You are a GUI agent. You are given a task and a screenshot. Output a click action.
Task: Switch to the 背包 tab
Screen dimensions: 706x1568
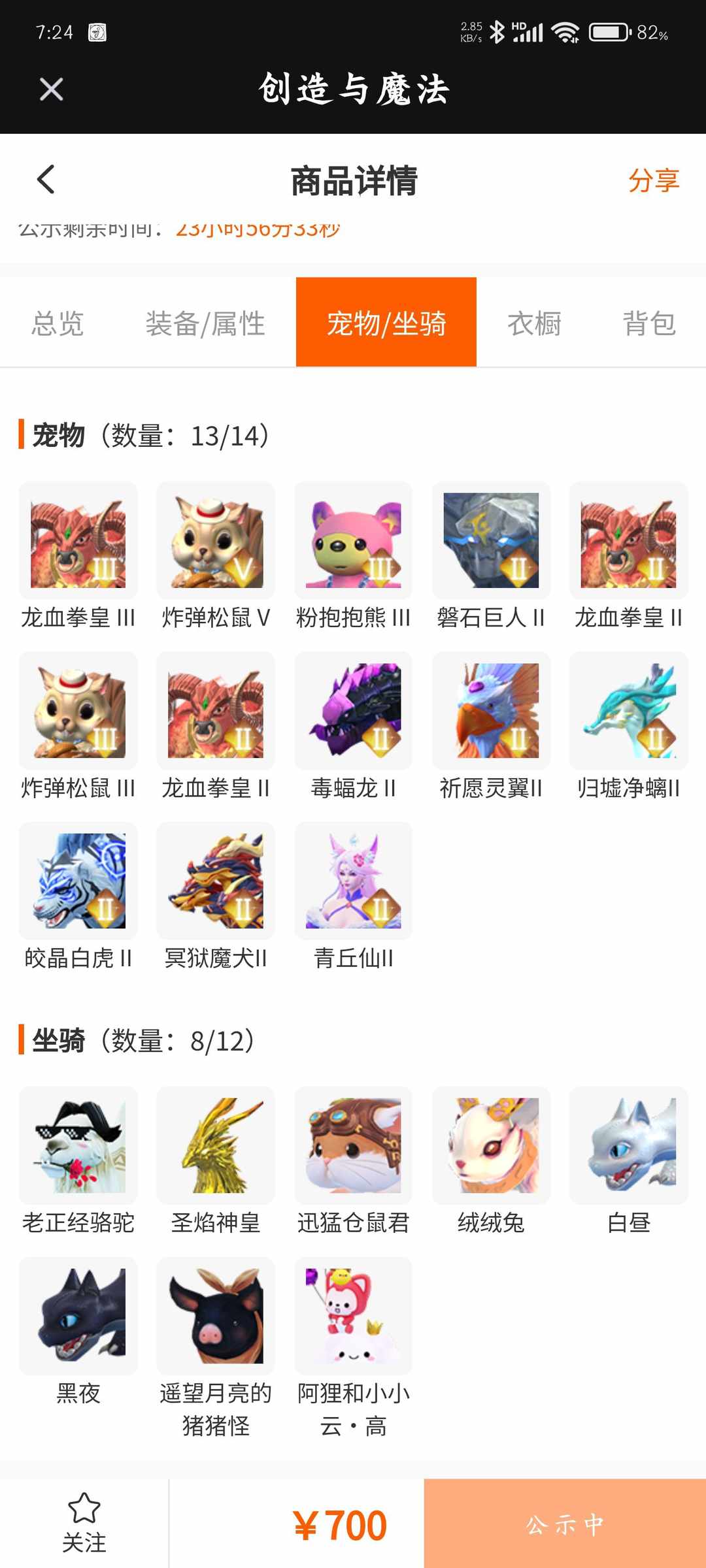tap(648, 323)
